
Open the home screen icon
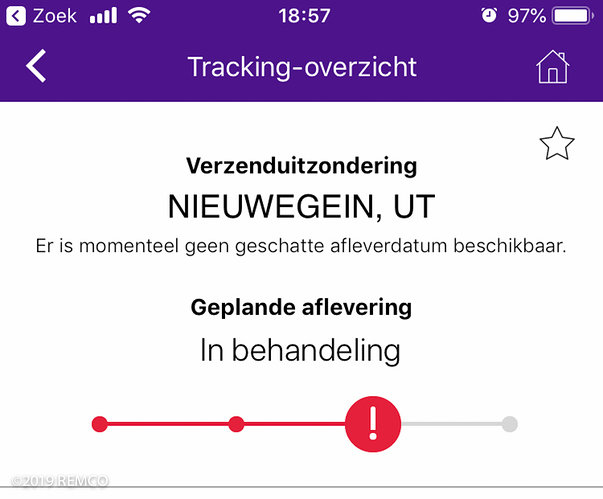coord(553,67)
